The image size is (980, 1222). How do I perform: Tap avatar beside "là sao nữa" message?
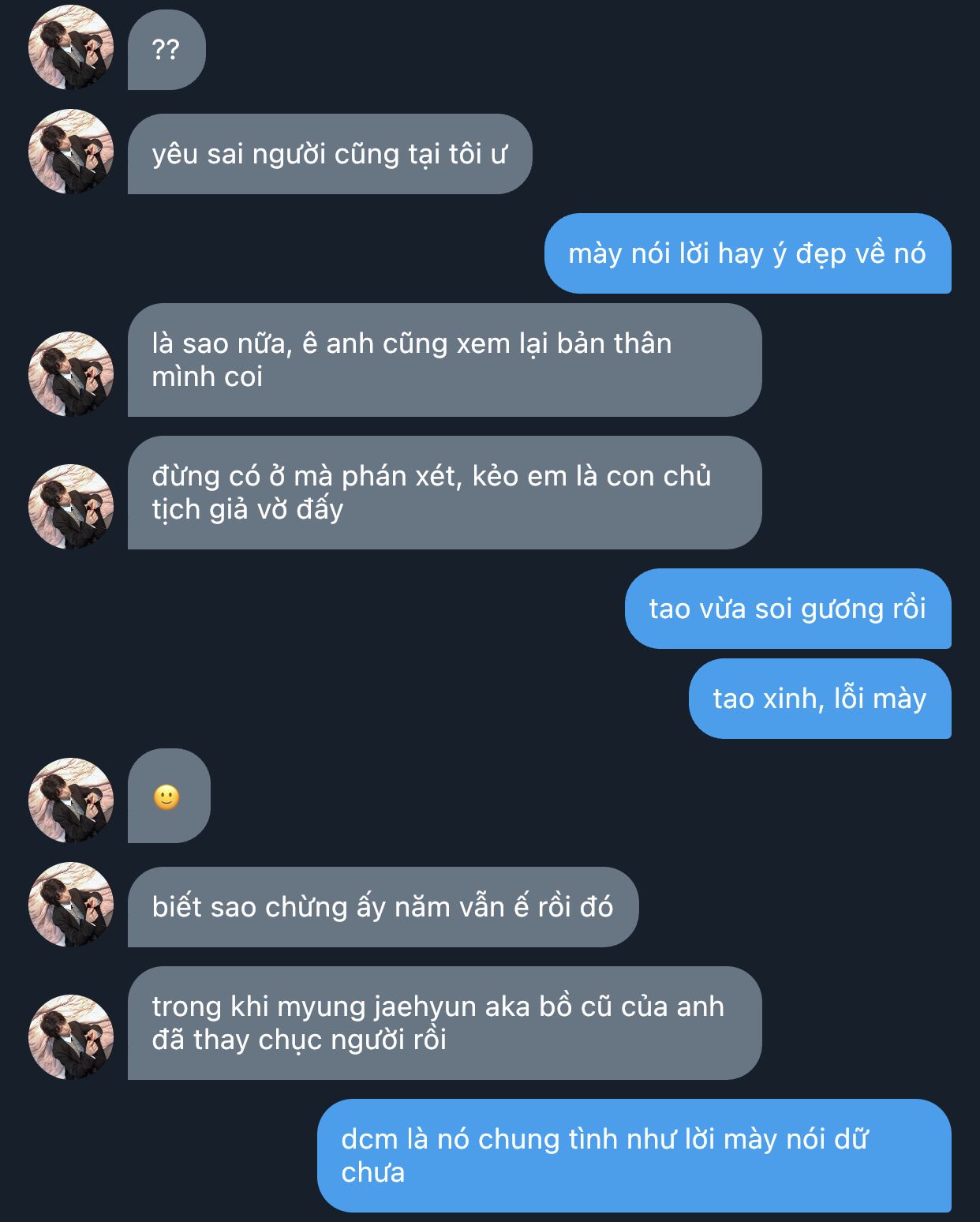tap(71, 374)
